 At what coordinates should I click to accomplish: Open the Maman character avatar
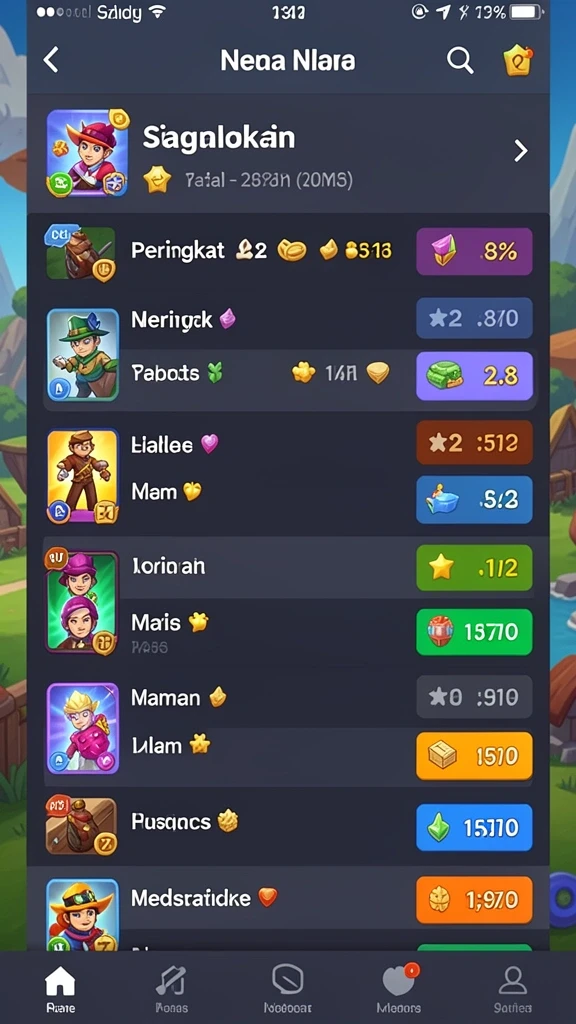82,728
